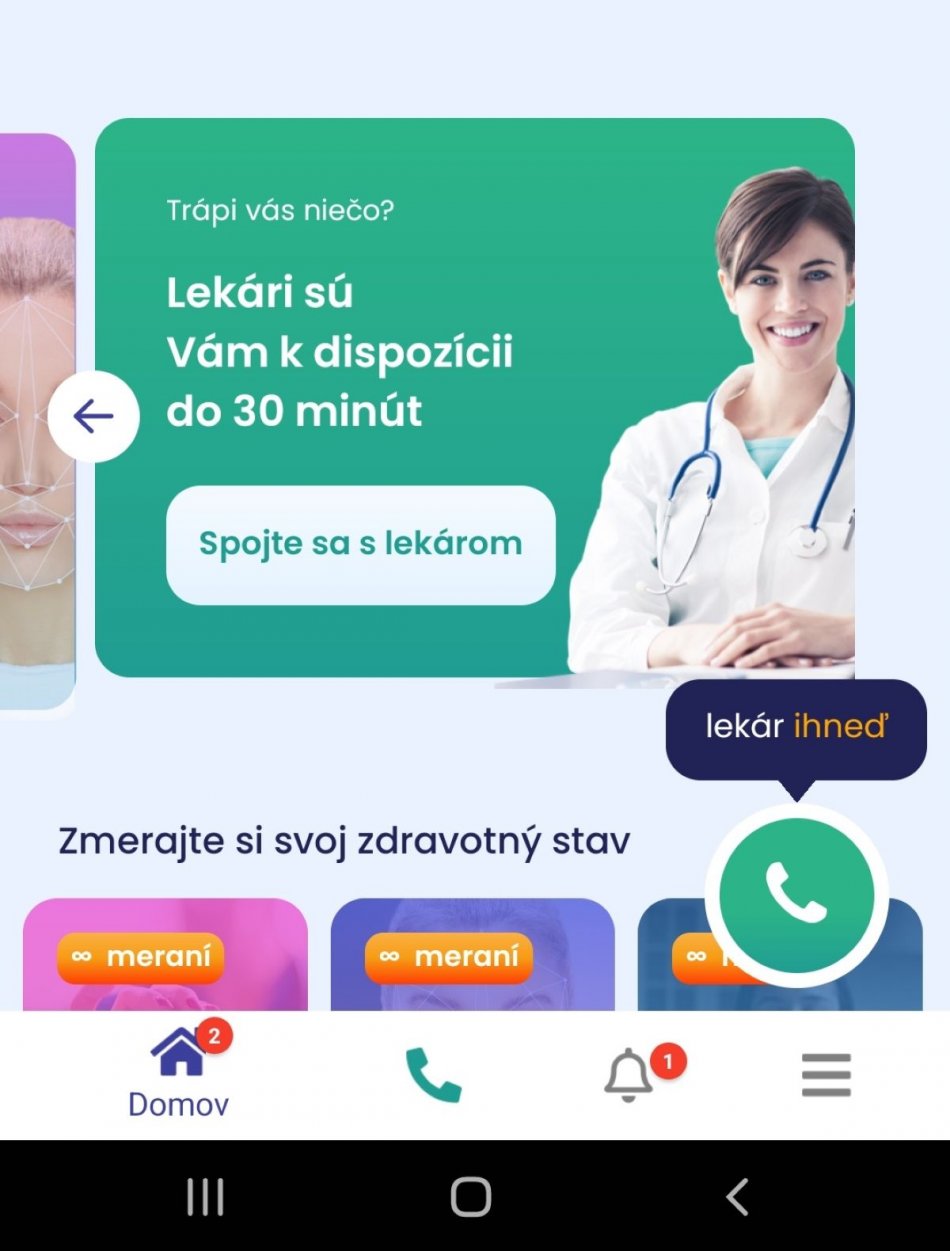
Task: Open recent apps from the navigation bar
Action: coord(205,1196)
